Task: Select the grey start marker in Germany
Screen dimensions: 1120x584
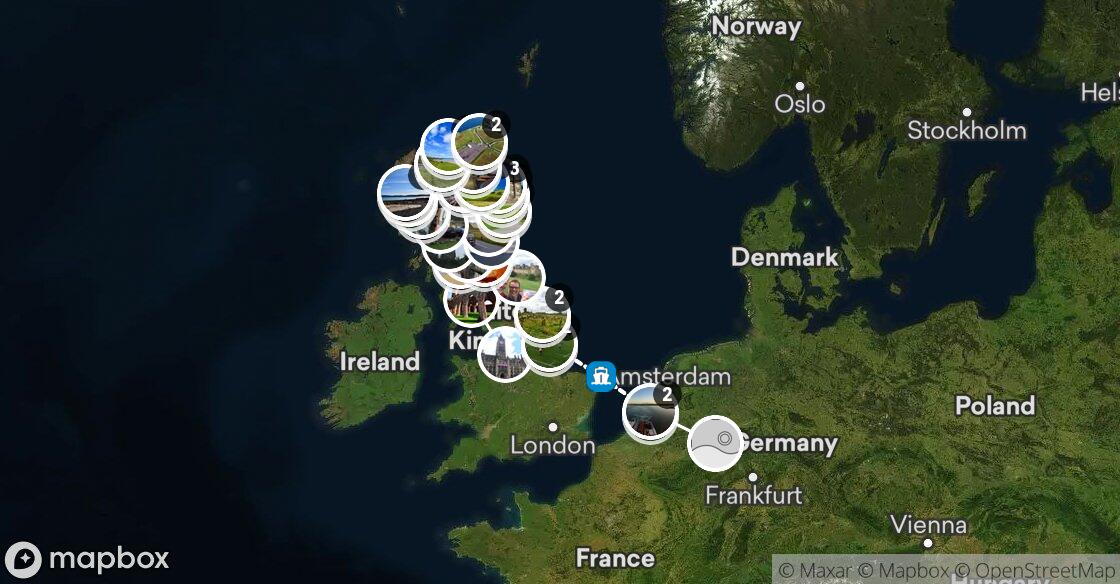Action: tap(716, 443)
